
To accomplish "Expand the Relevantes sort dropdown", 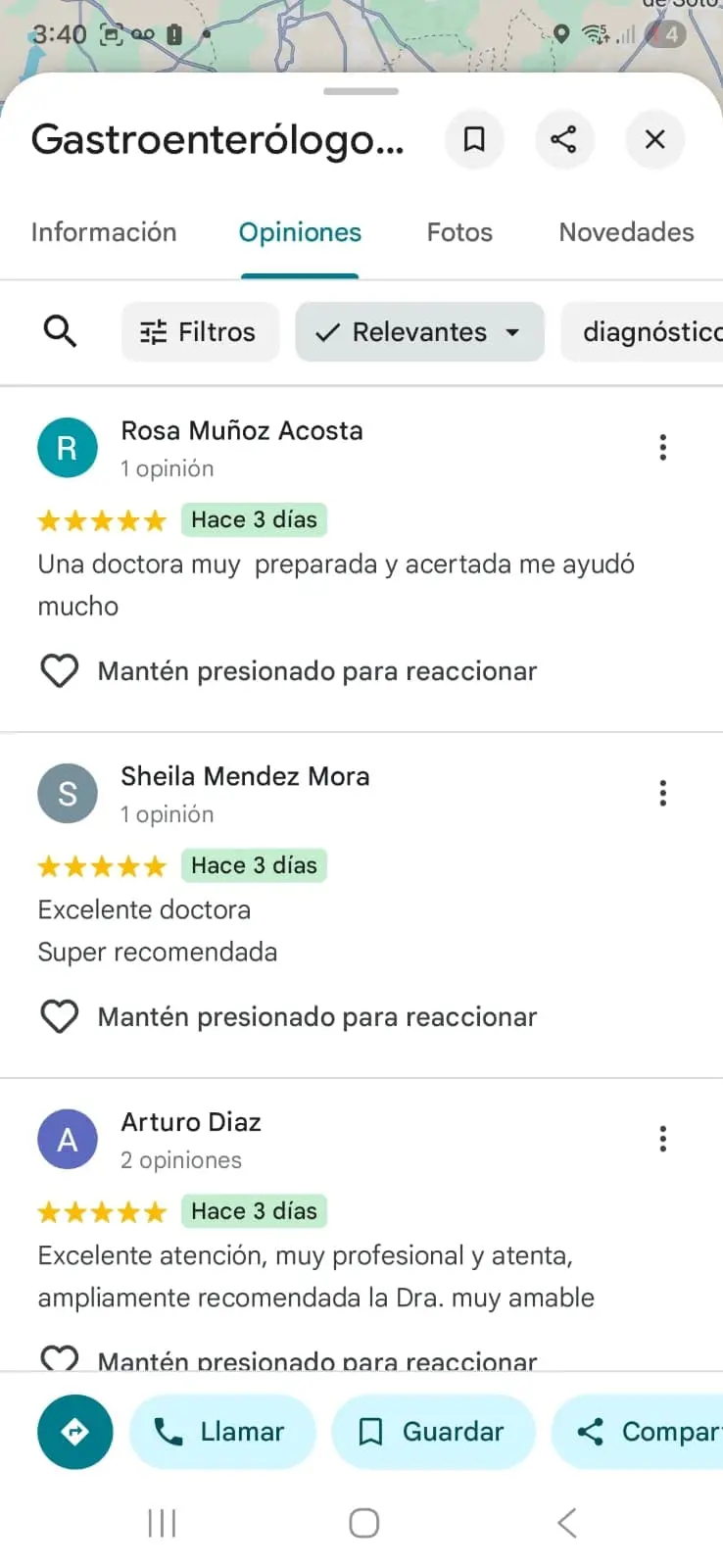I will (511, 331).
